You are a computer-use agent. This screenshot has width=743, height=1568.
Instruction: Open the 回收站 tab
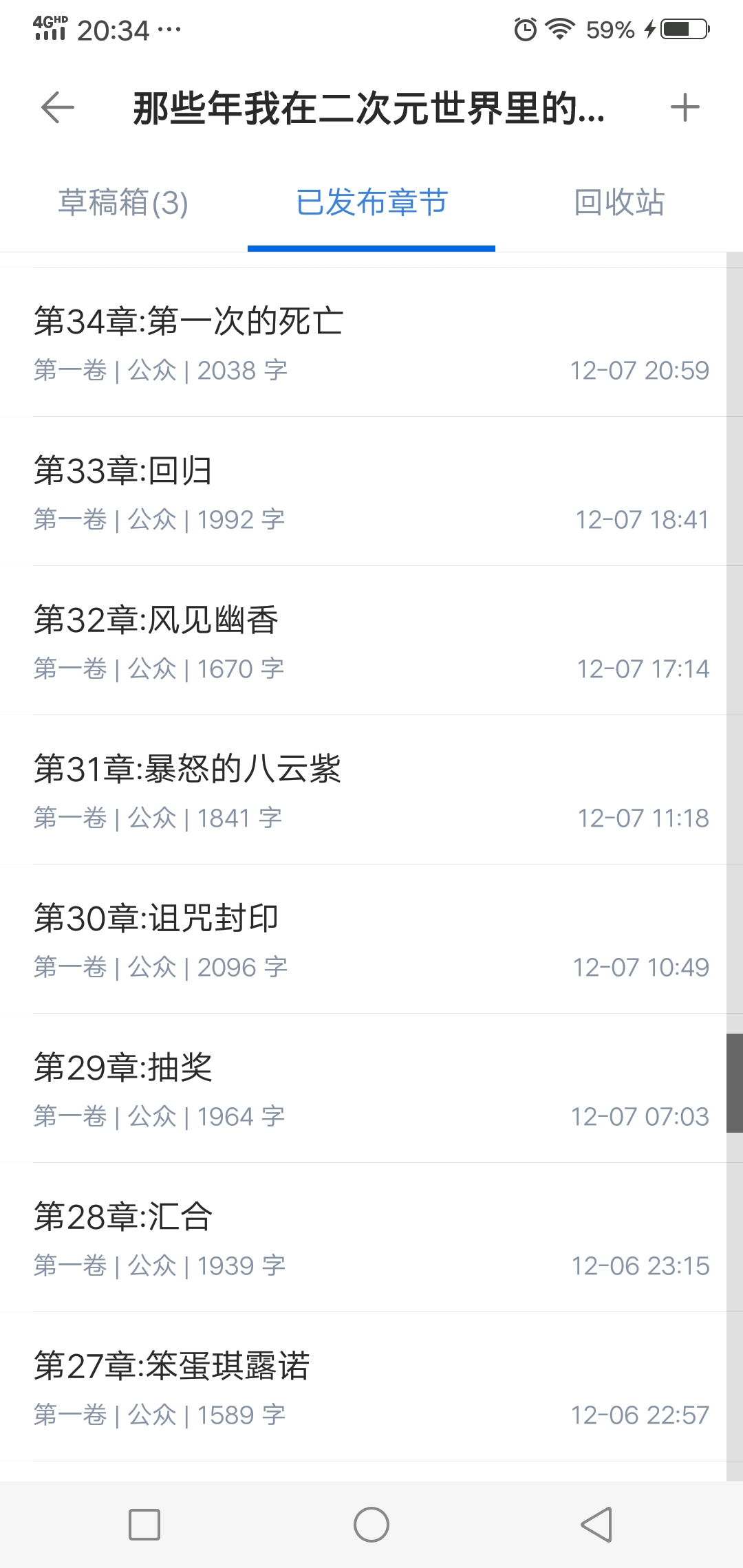click(619, 203)
